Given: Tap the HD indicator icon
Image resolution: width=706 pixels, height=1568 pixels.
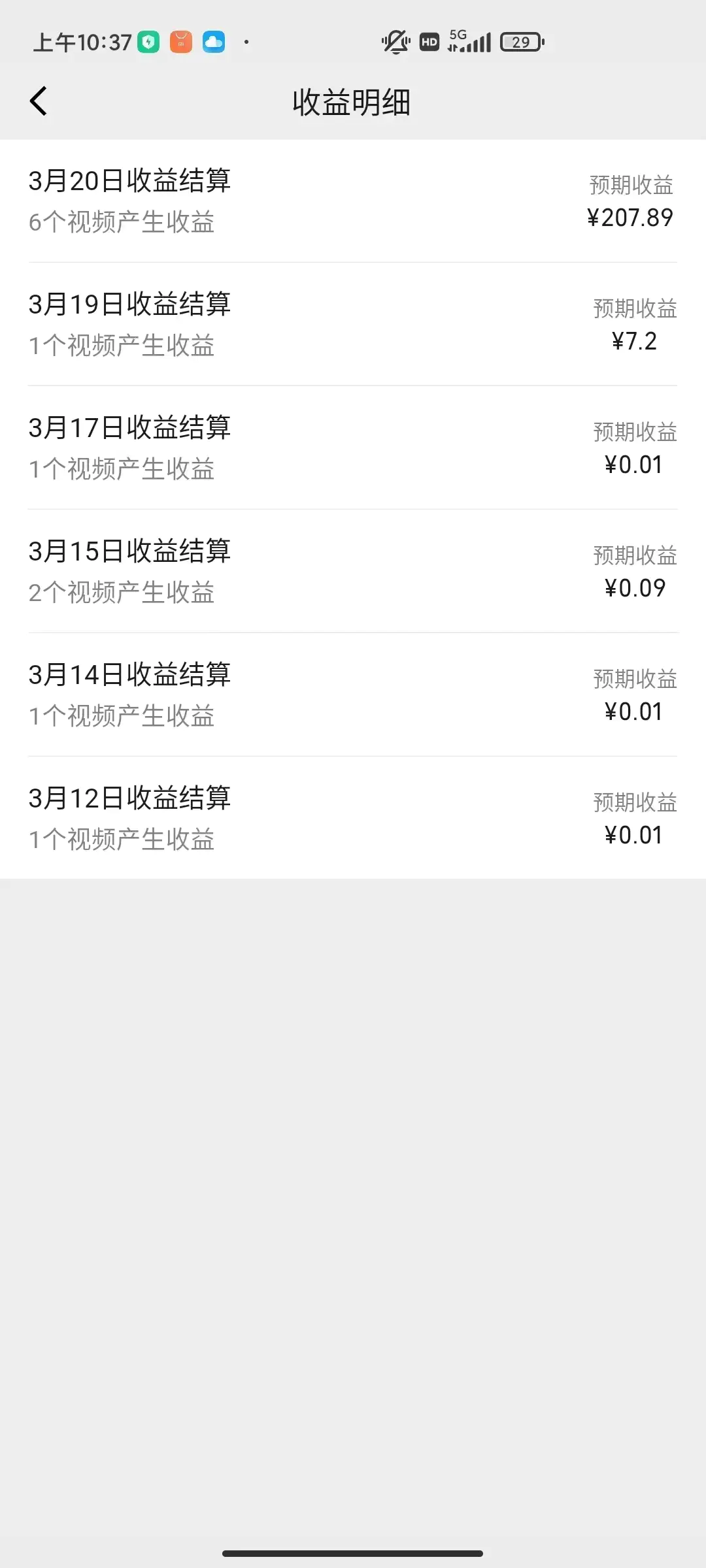Looking at the screenshot, I should 428,41.
